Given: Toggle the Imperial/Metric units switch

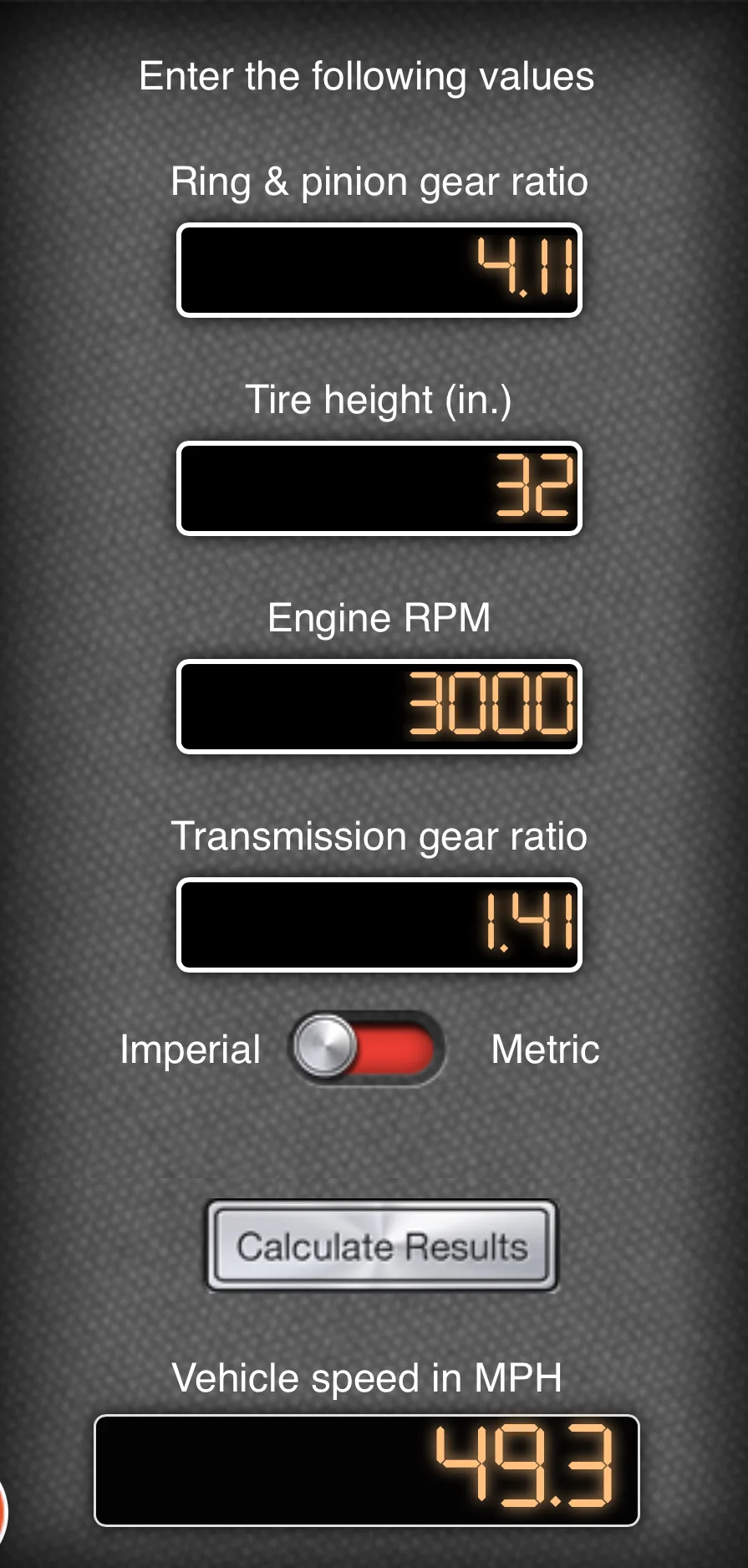Looking at the screenshot, I should click(x=366, y=1048).
